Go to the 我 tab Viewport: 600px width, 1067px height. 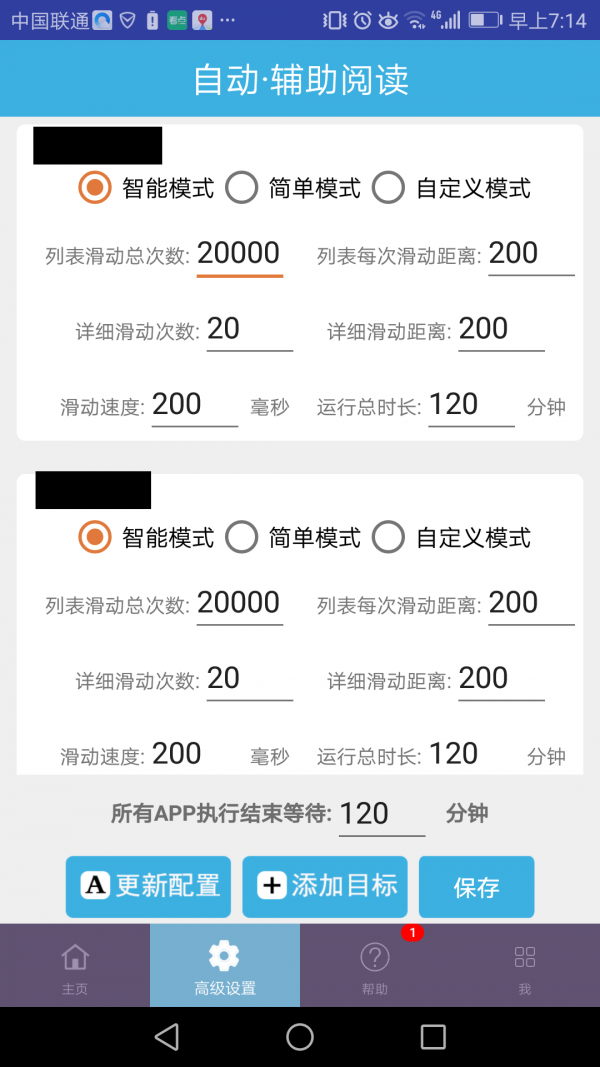point(525,966)
